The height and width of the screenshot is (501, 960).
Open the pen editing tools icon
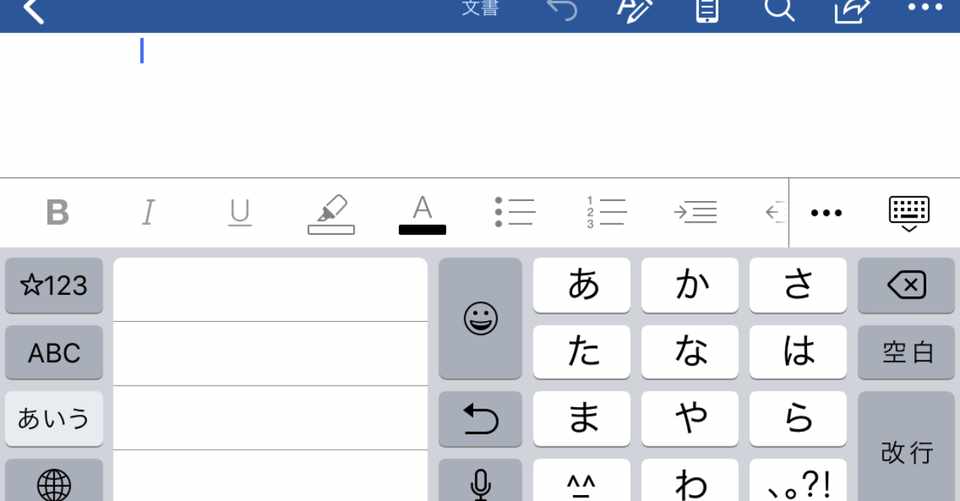634,10
